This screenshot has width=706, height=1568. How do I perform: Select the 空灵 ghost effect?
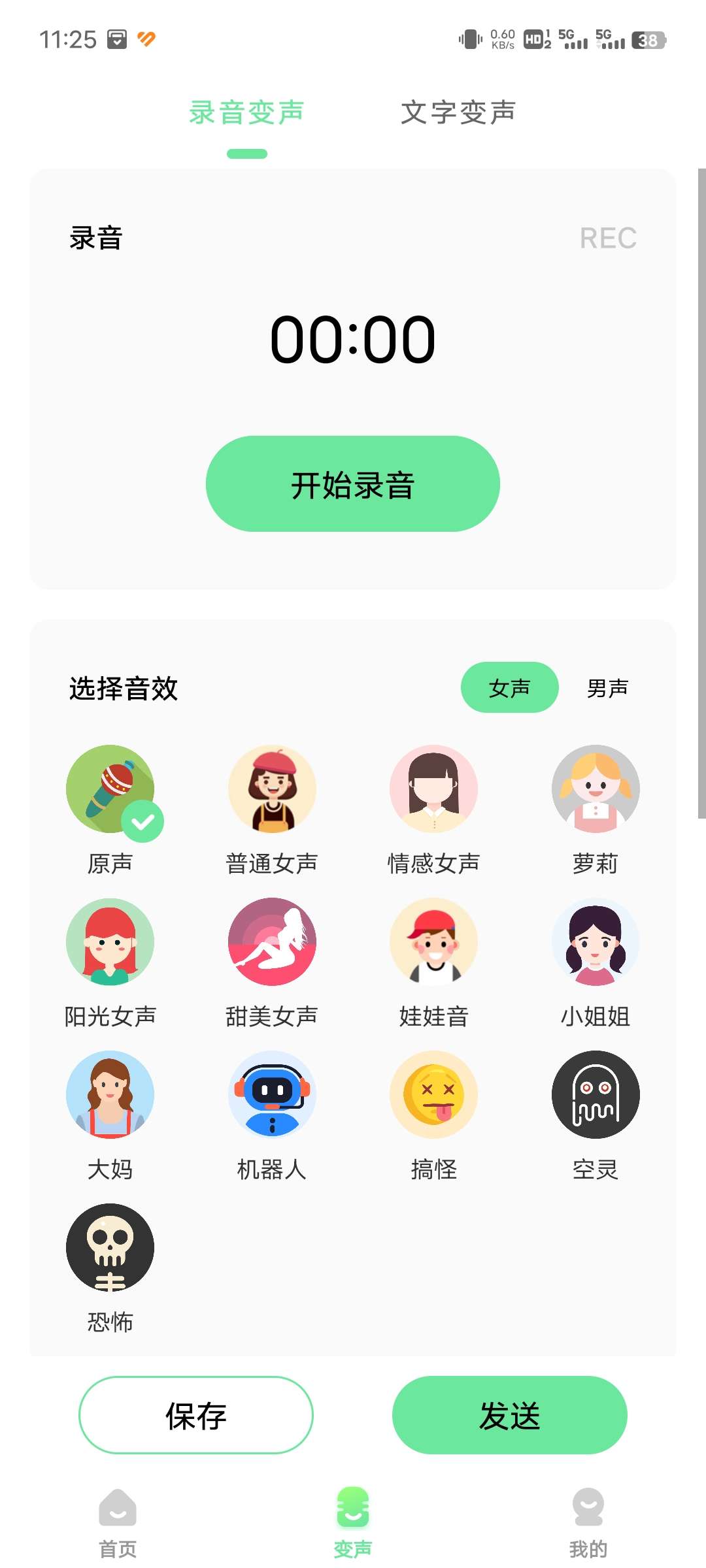(x=596, y=1095)
